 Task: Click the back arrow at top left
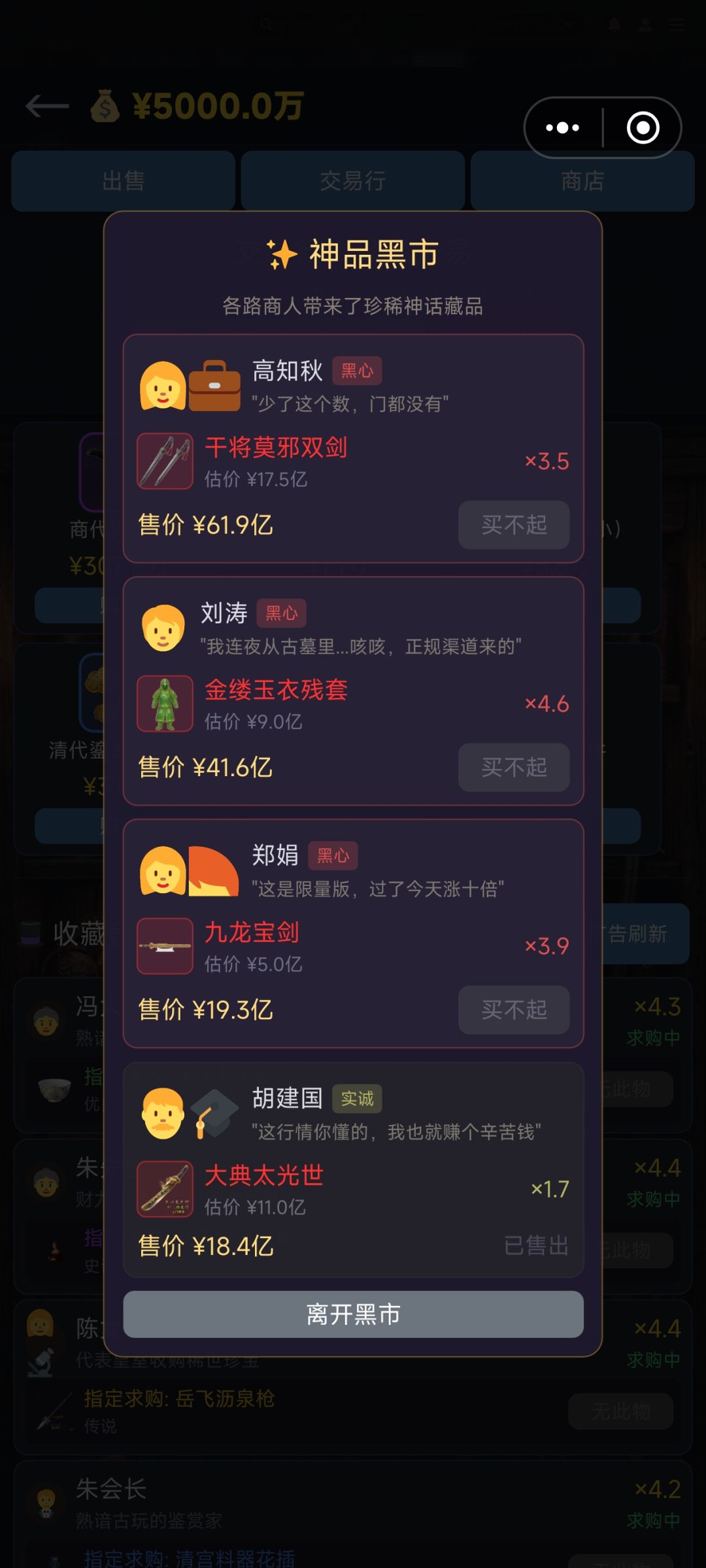(x=47, y=105)
